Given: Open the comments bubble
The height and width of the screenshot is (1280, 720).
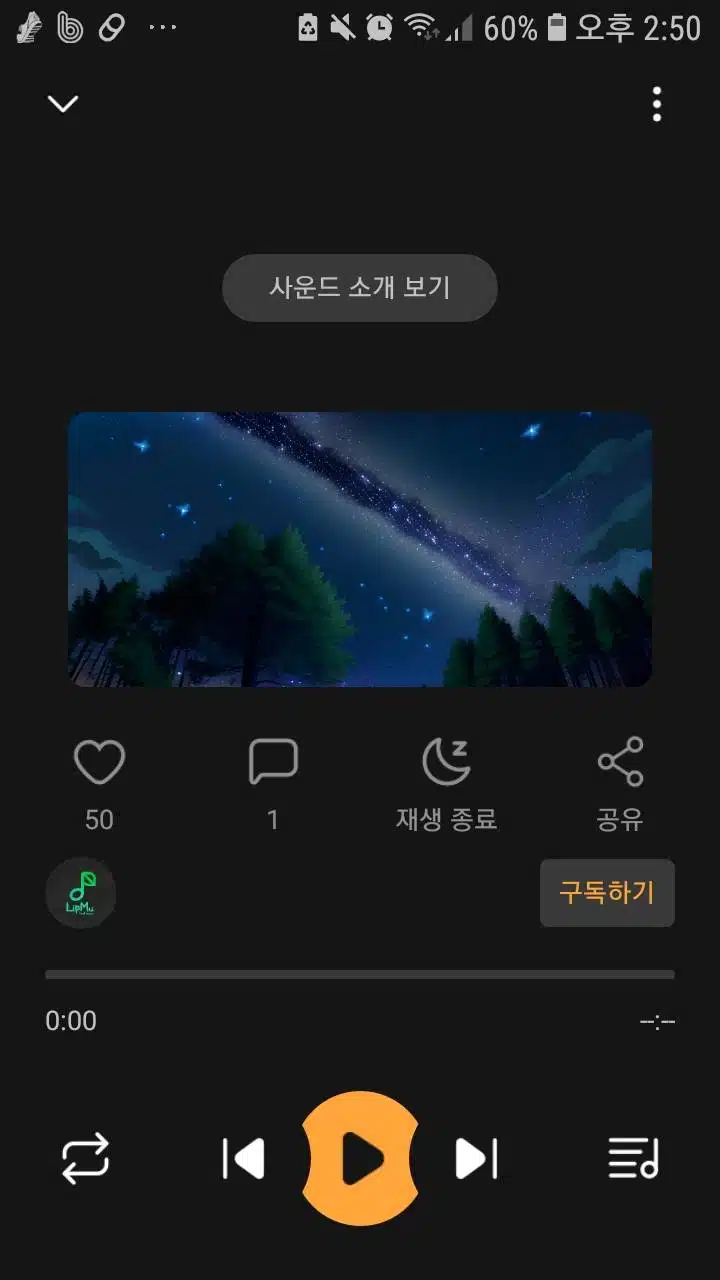Looking at the screenshot, I should pyautogui.click(x=273, y=763).
